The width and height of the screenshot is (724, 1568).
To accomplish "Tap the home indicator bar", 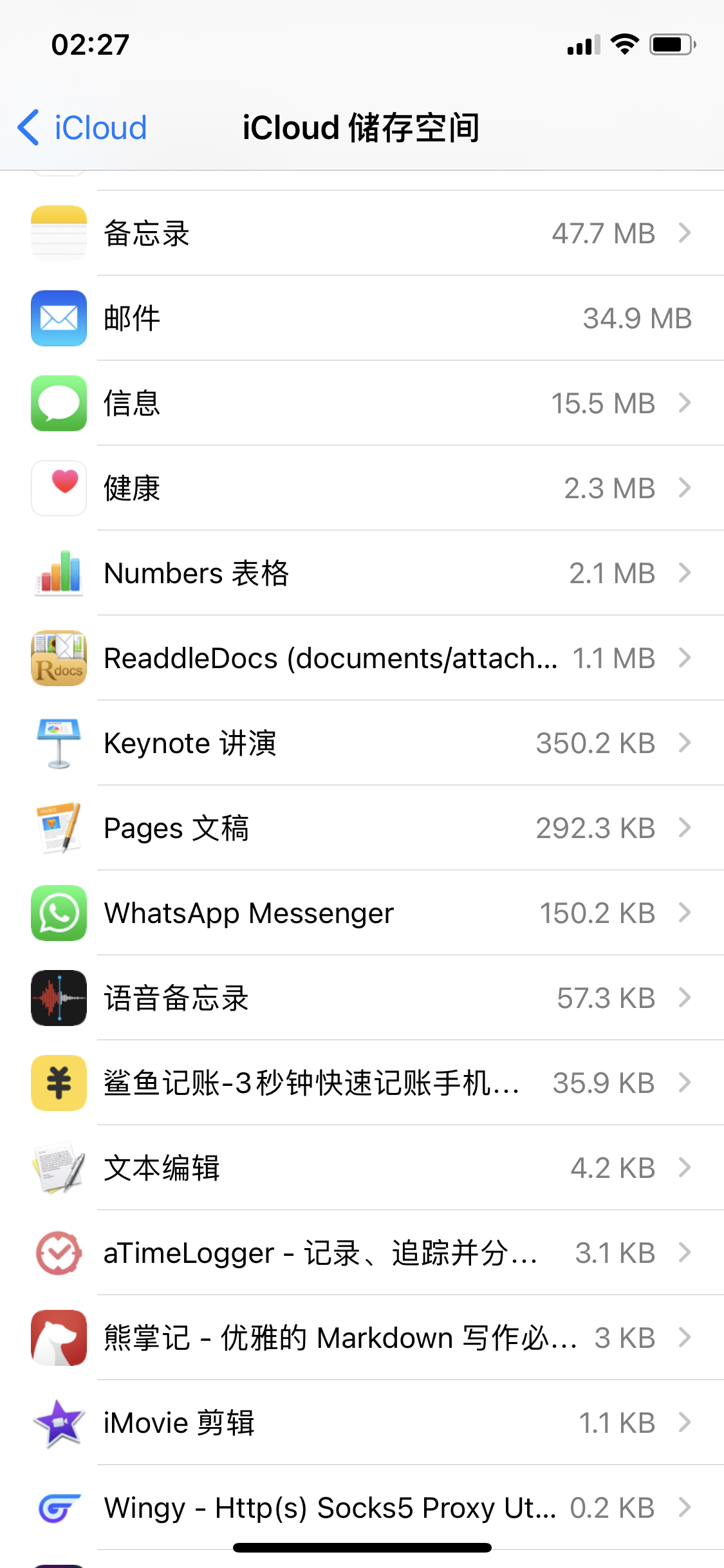I will pyautogui.click(x=362, y=1547).
